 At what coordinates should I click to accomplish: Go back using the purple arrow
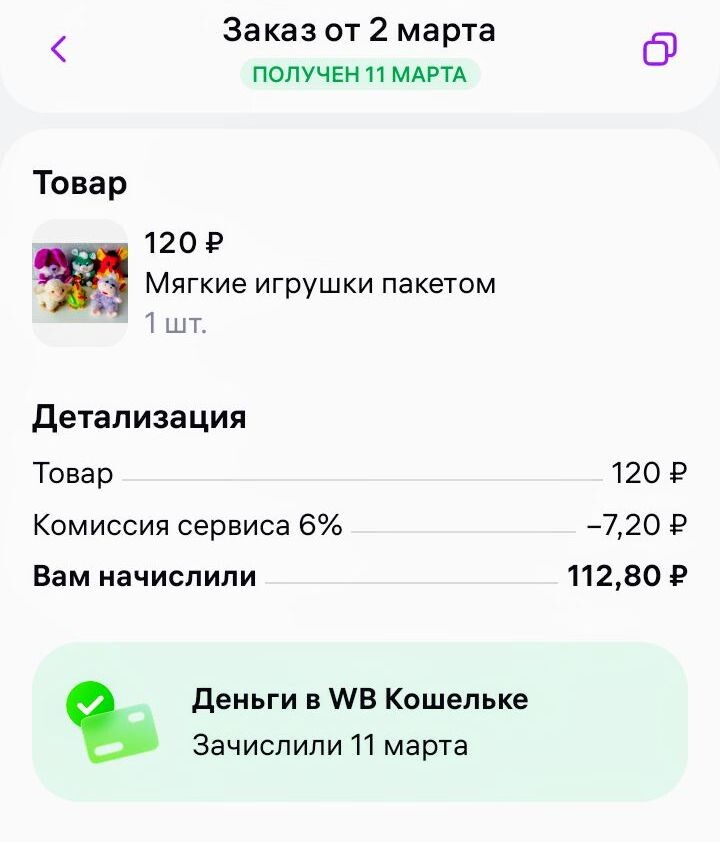coord(59,48)
